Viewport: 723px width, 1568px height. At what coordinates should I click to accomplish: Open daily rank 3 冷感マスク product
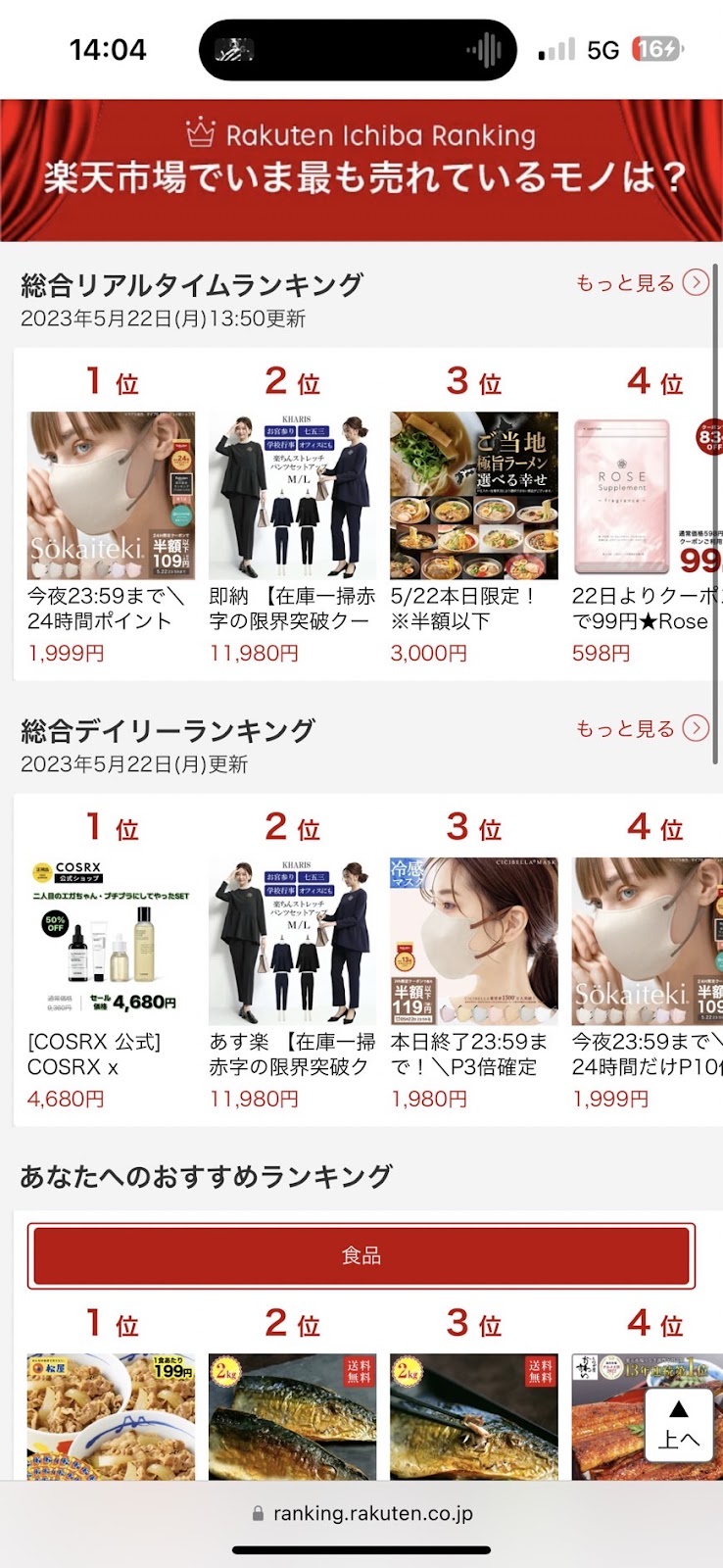474,941
